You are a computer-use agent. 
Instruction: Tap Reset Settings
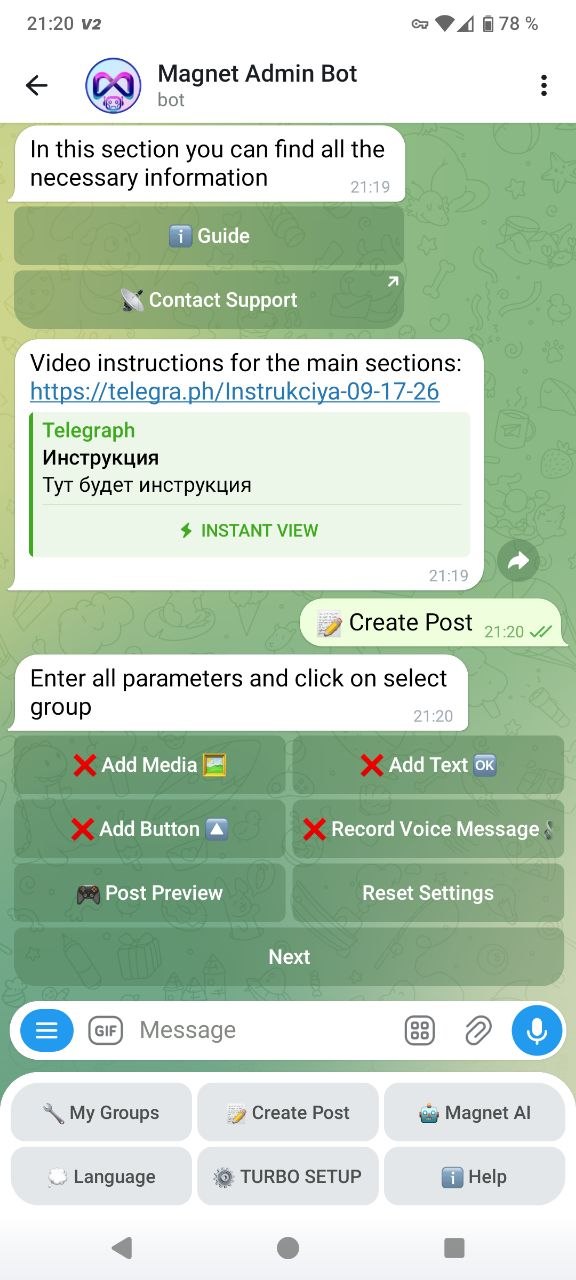click(428, 893)
